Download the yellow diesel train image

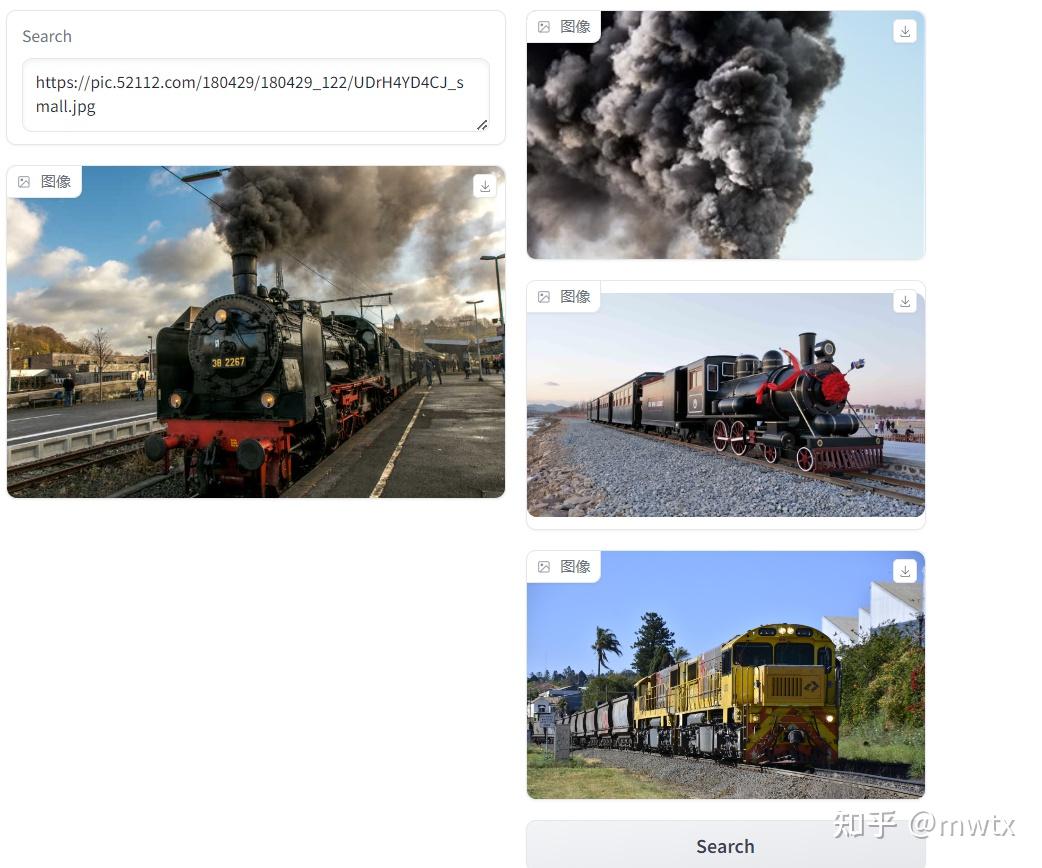(904, 571)
